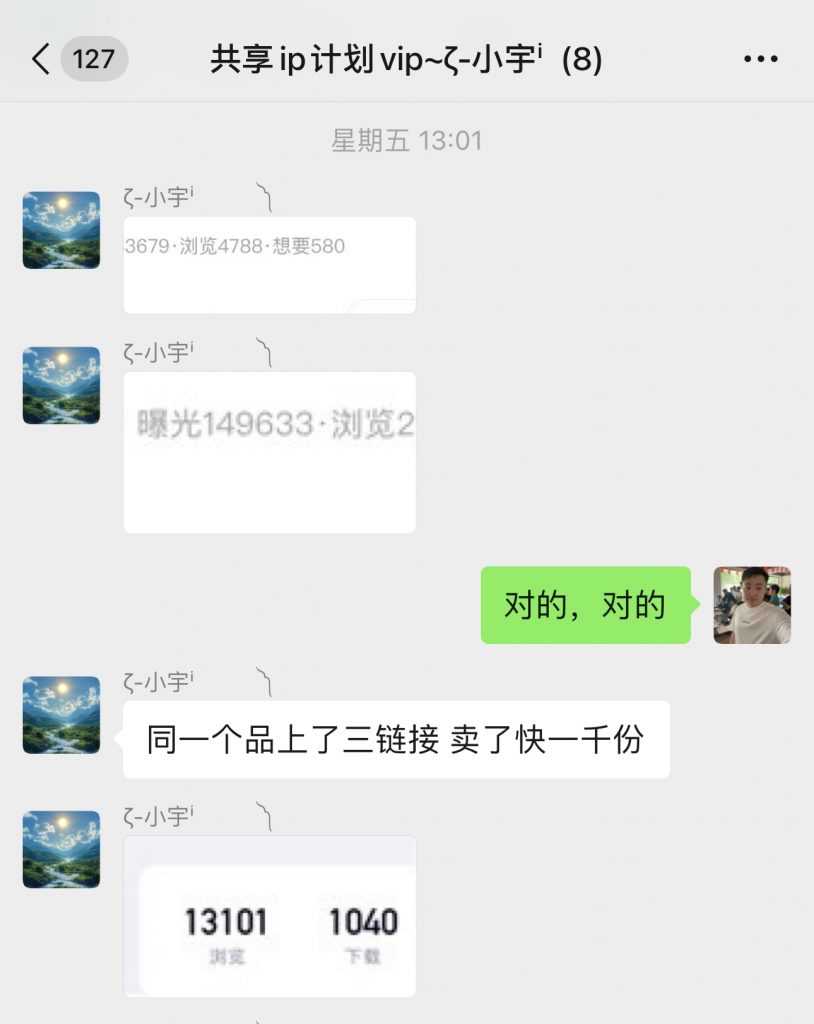Open the 曝光149633 statistics image
Image resolution: width=814 pixels, height=1024 pixels.
click(x=268, y=451)
